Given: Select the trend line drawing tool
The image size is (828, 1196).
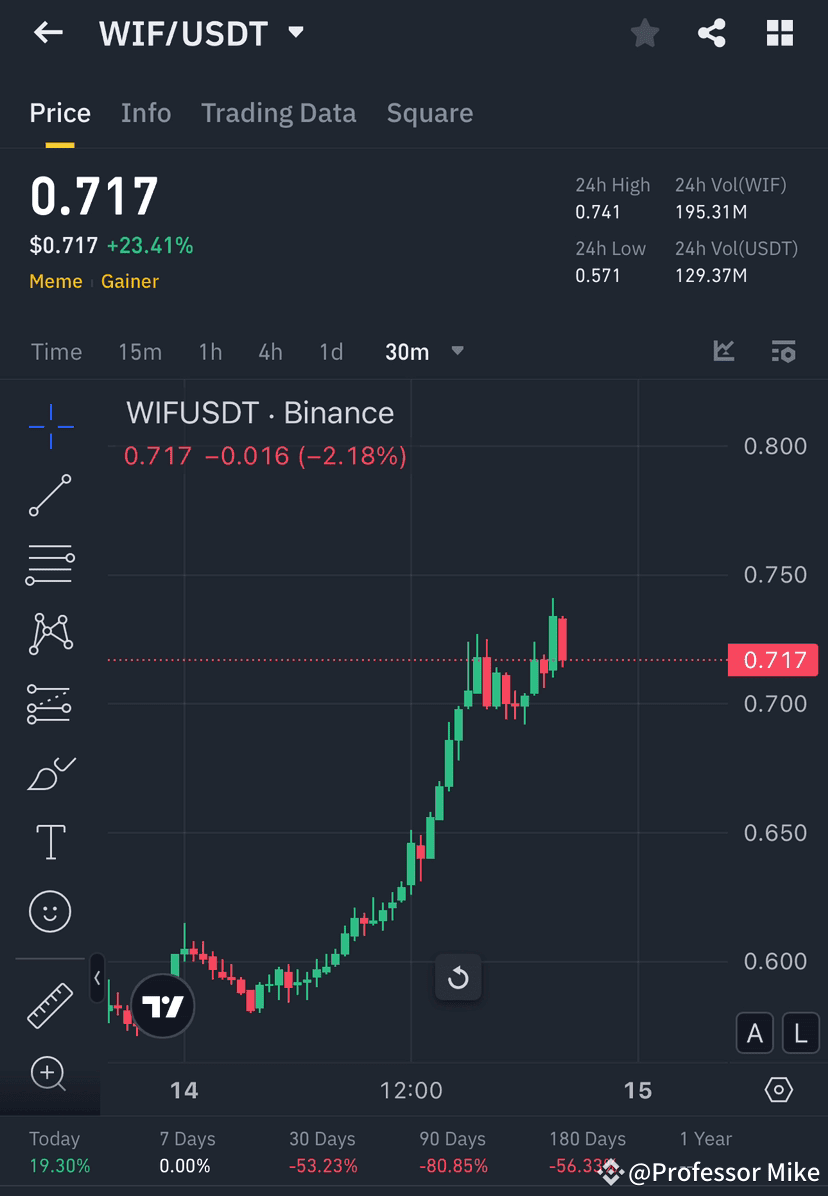Looking at the screenshot, I should 50,496.
